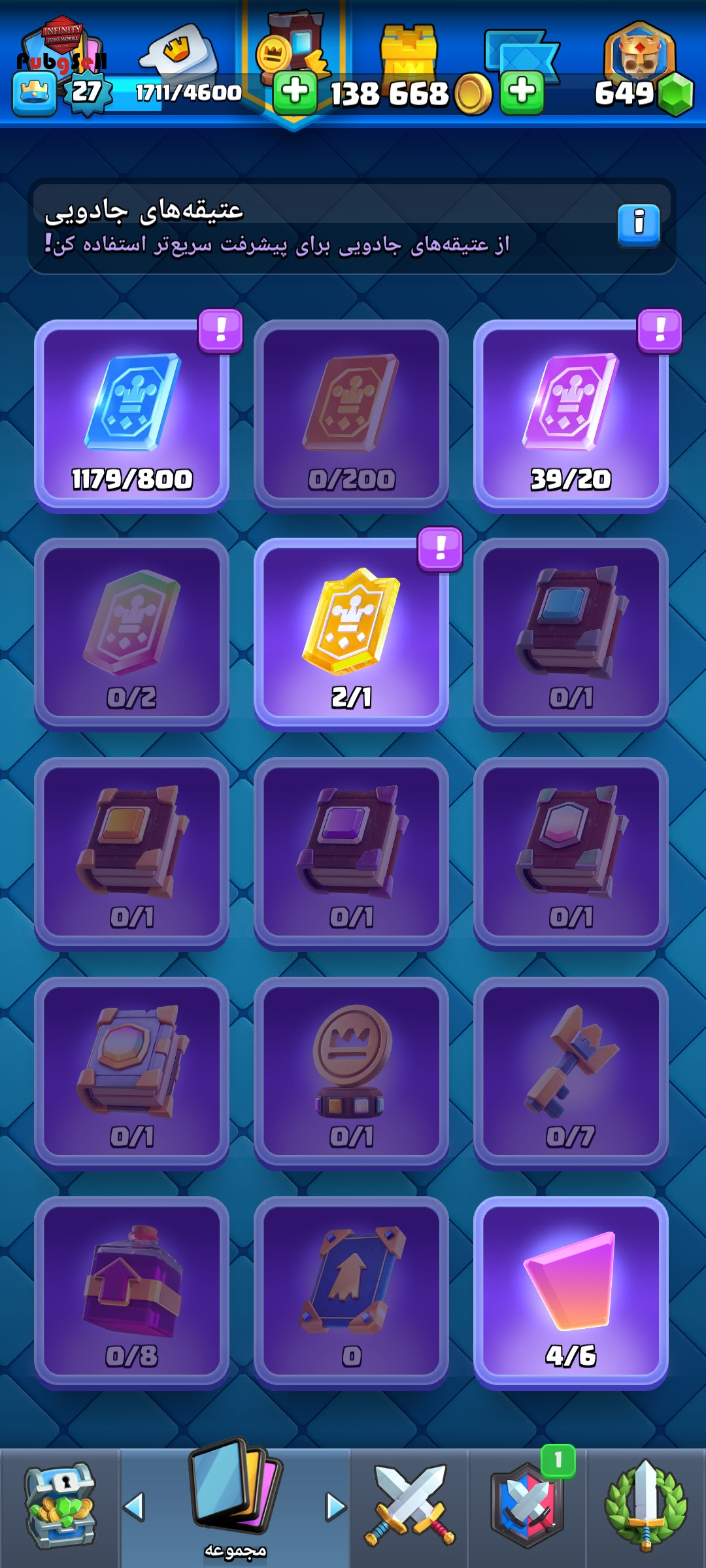Open the blue-gem book item
Image resolution: width=706 pixels, height=1568 pixels.
pyautogui.click(x=571, y=634)
